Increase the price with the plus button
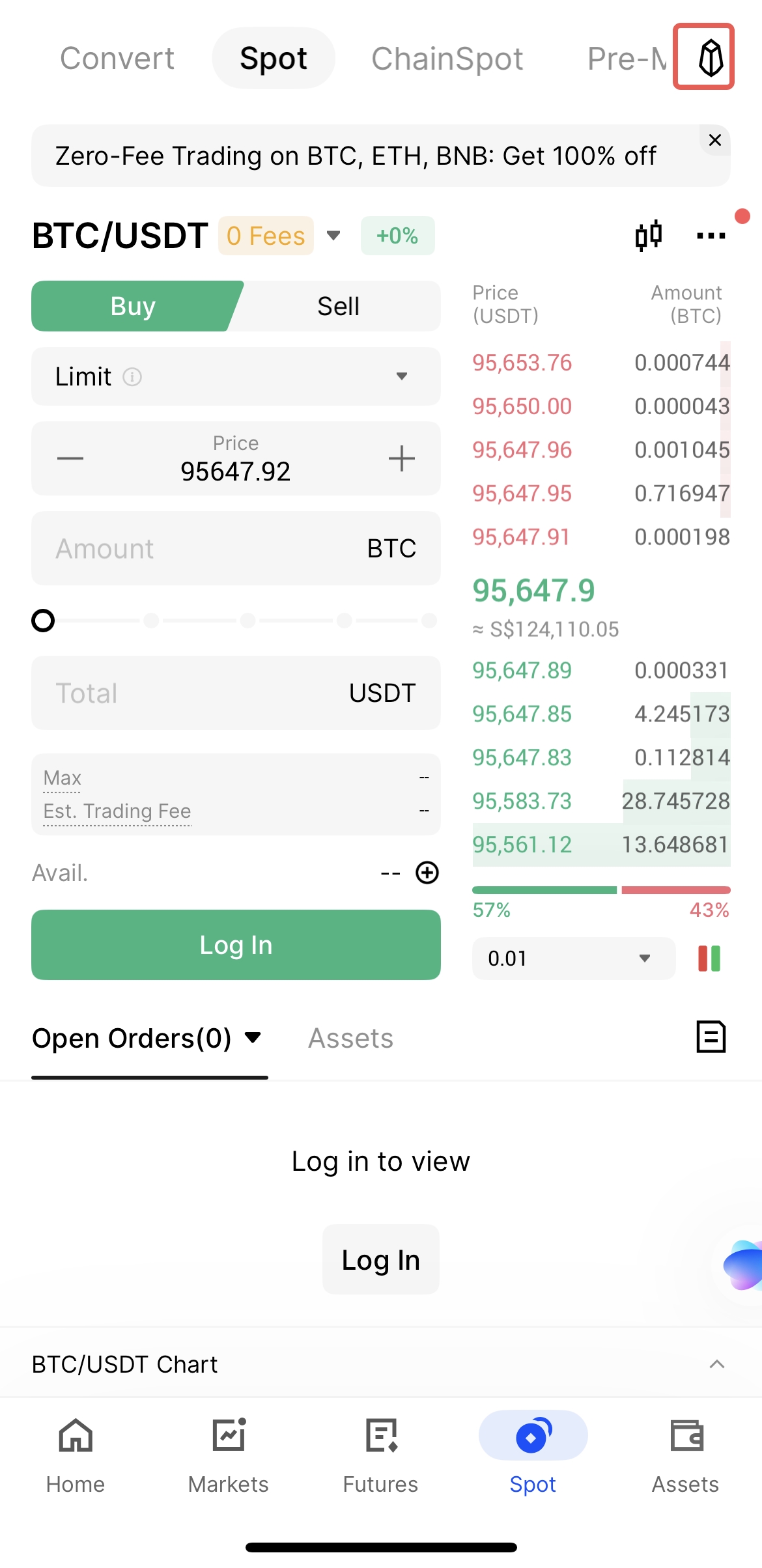 402,458
